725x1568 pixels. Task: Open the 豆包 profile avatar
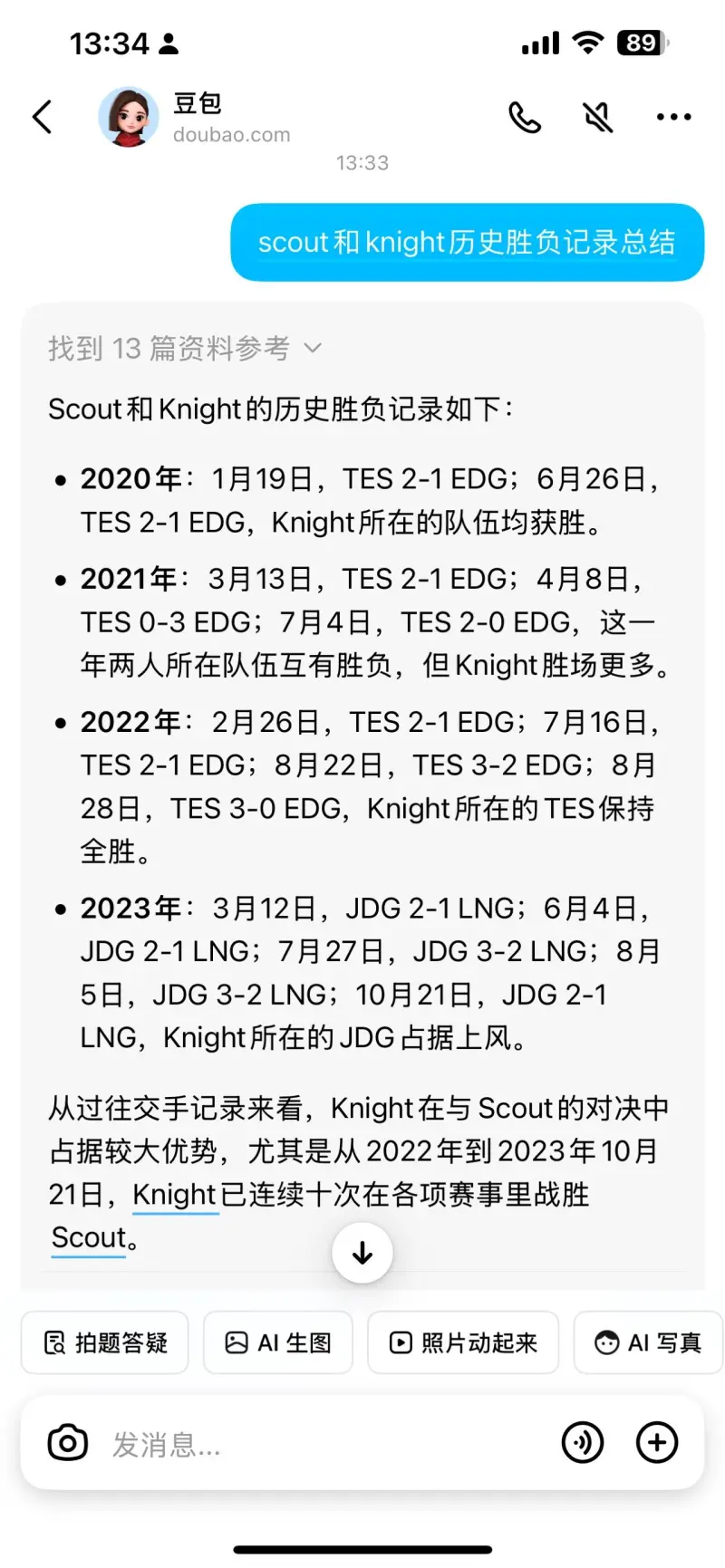click(128, 117)
